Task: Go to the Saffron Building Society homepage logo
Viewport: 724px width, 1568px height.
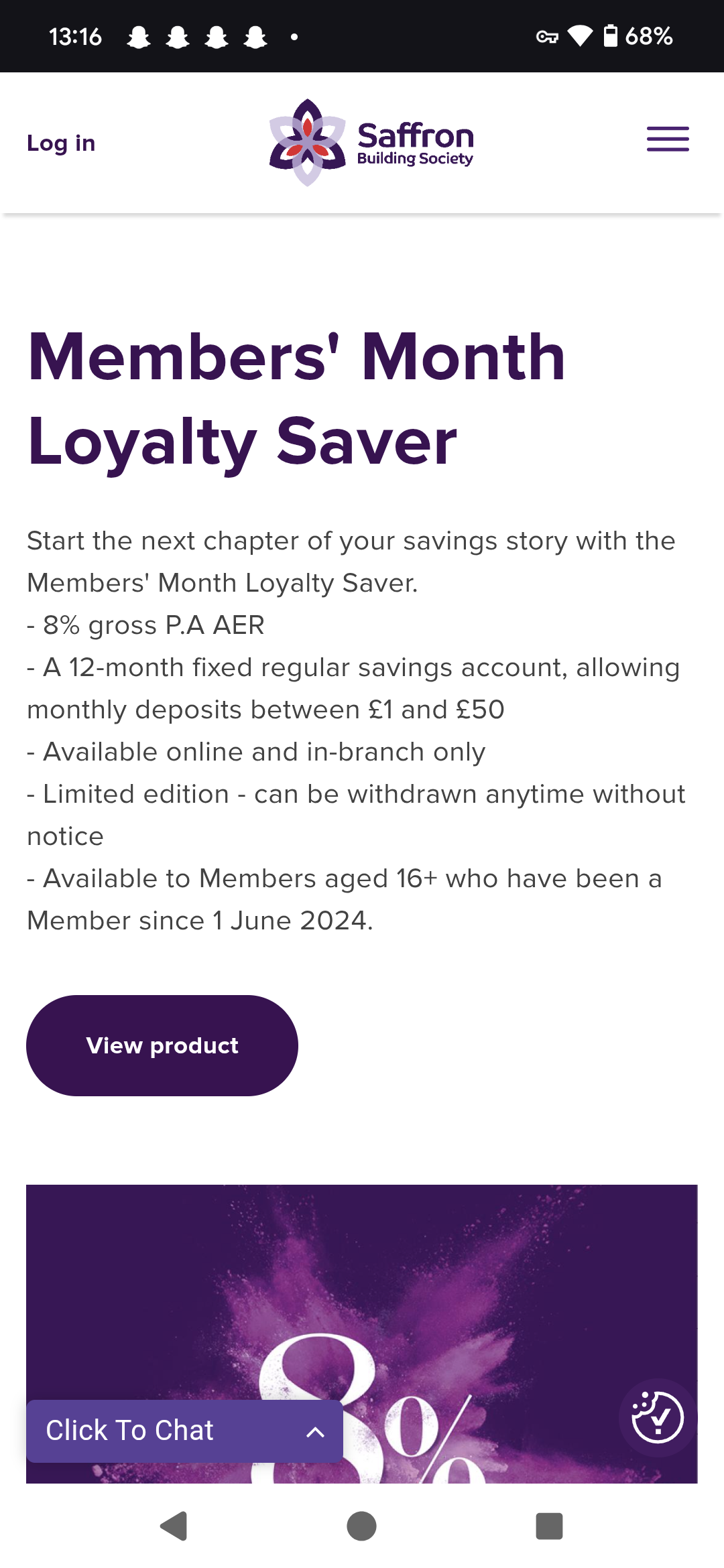Action: click(x=371, y=142)
